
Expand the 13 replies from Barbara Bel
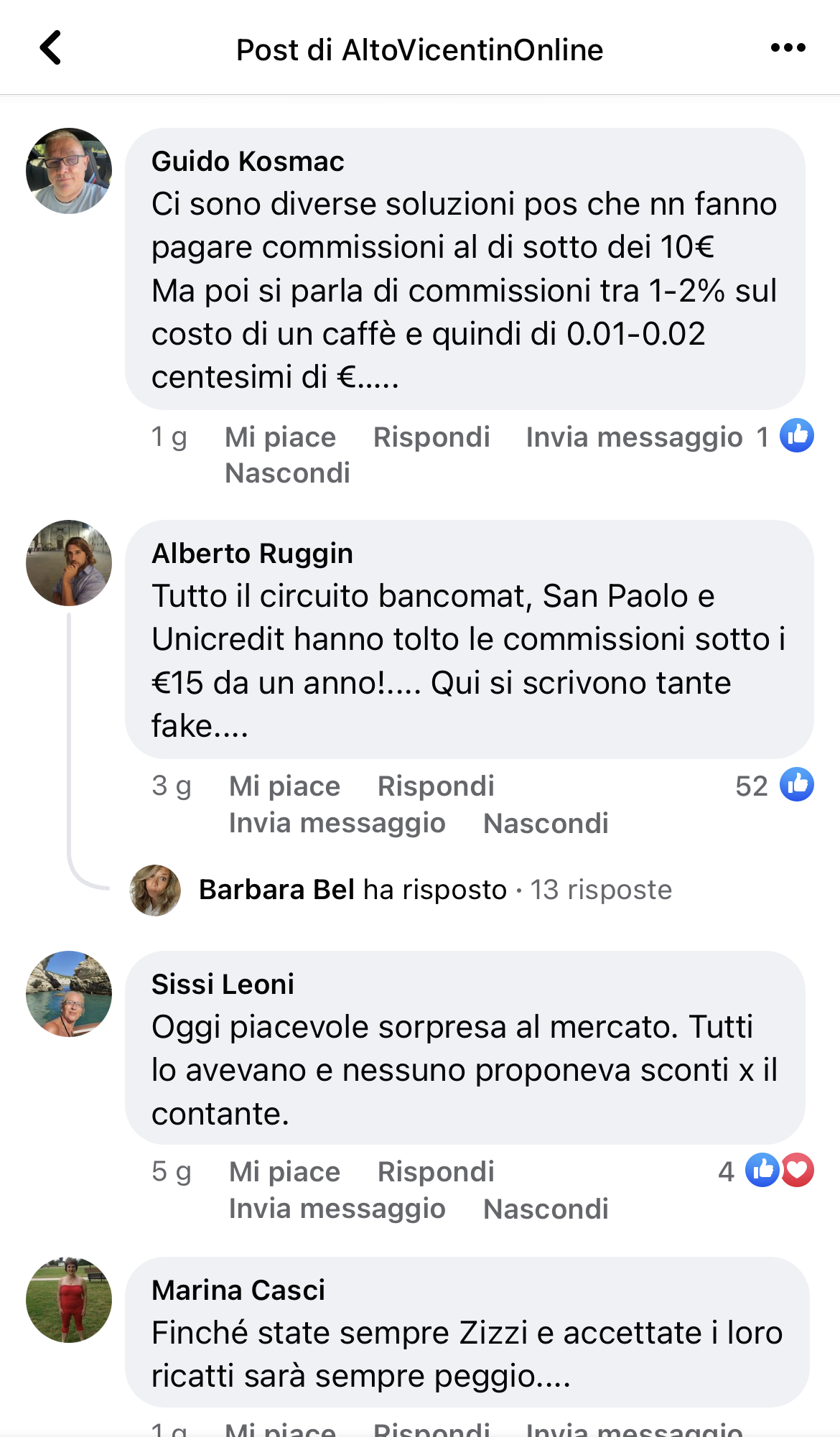tap(435, 890)
